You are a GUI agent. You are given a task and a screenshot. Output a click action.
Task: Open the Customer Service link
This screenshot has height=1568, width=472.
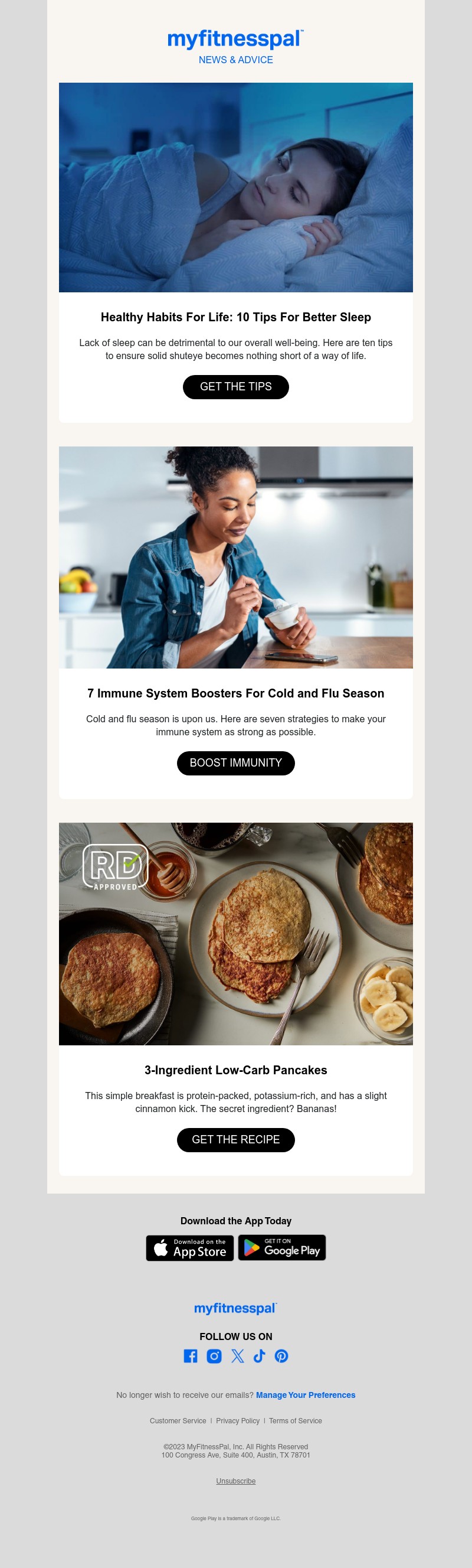coord(178,1421)
